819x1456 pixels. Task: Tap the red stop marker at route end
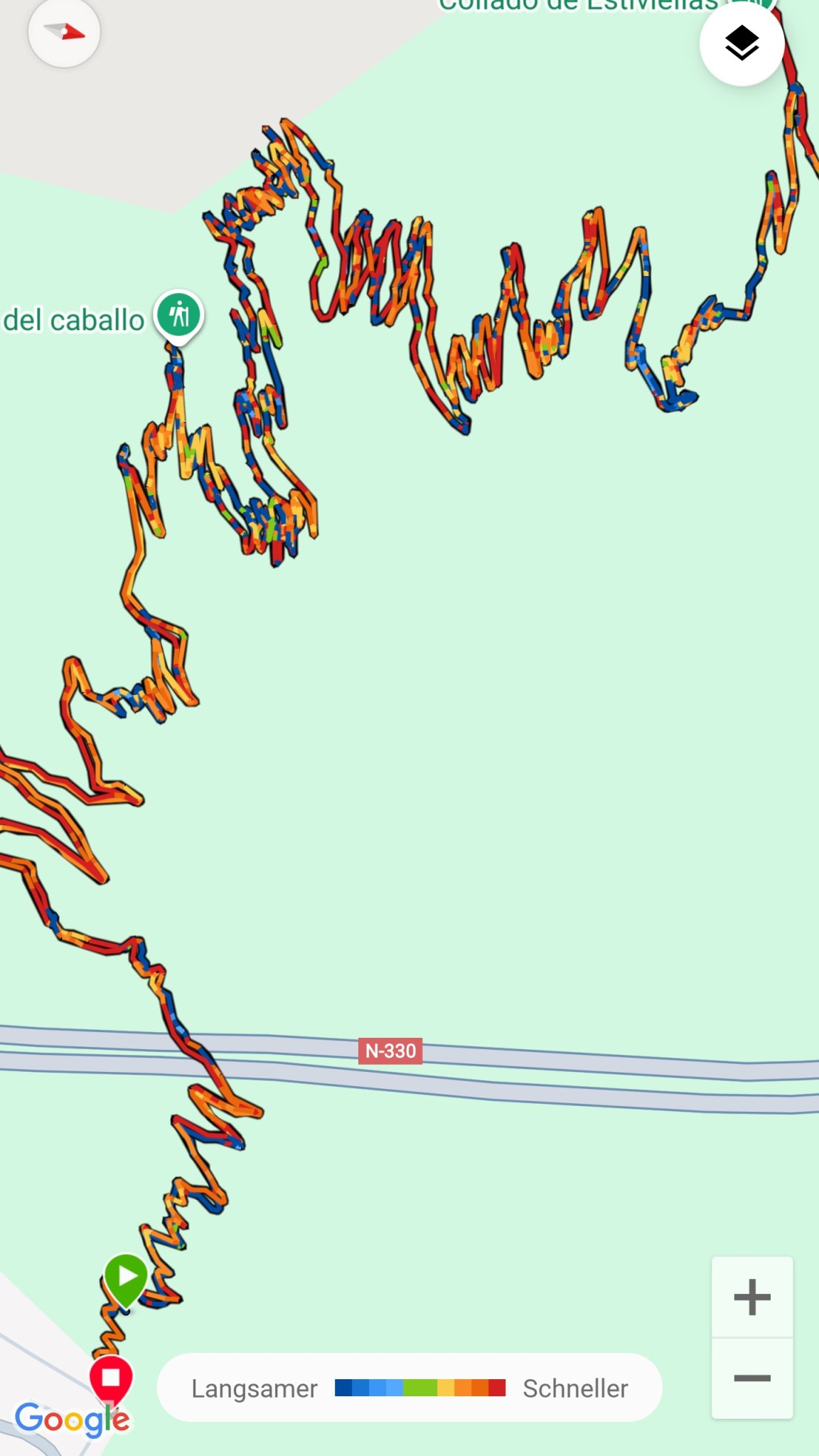pyautogui.click(x=111, y=1378)
